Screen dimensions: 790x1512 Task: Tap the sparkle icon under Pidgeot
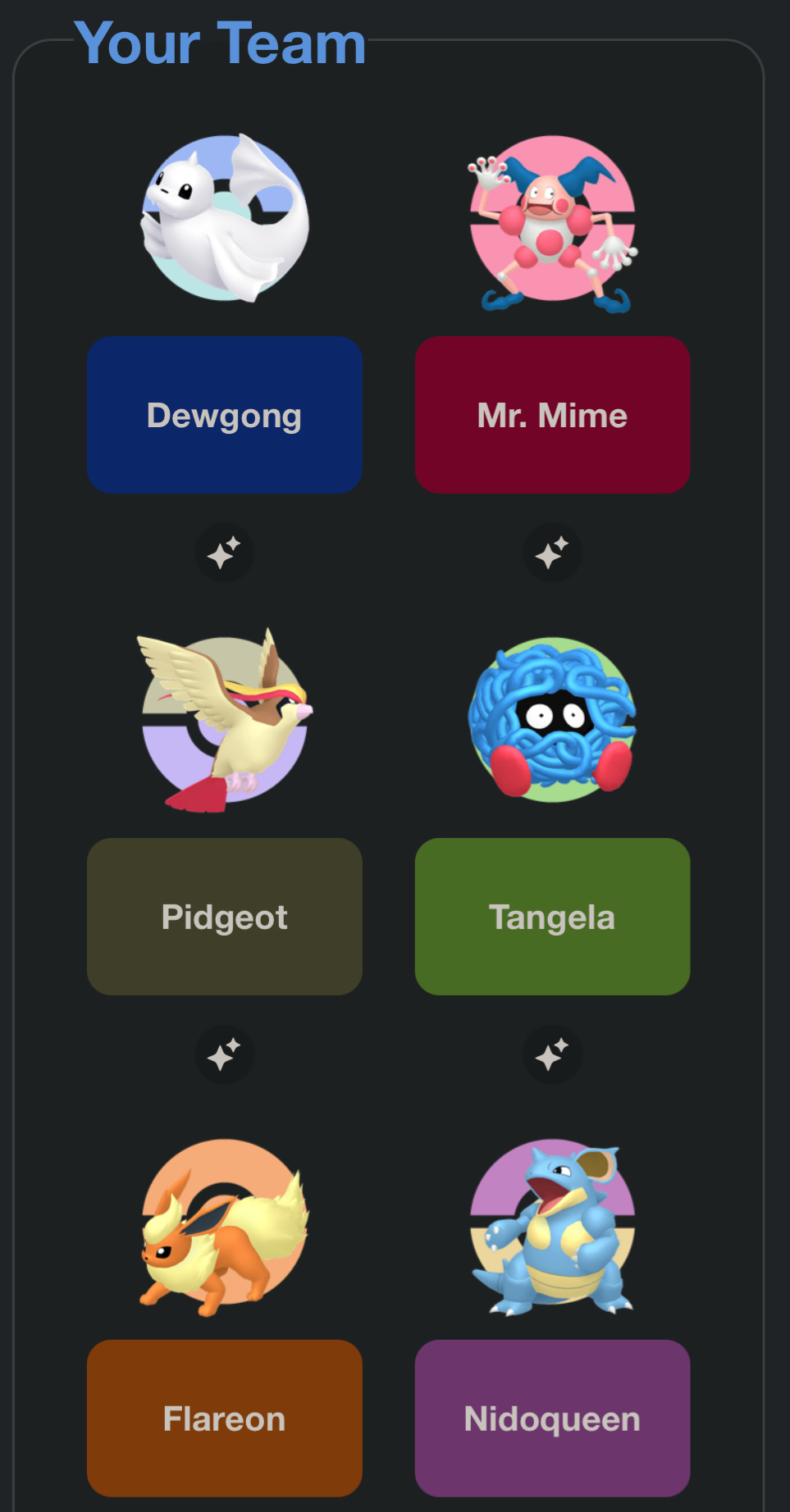[224, 1054]
